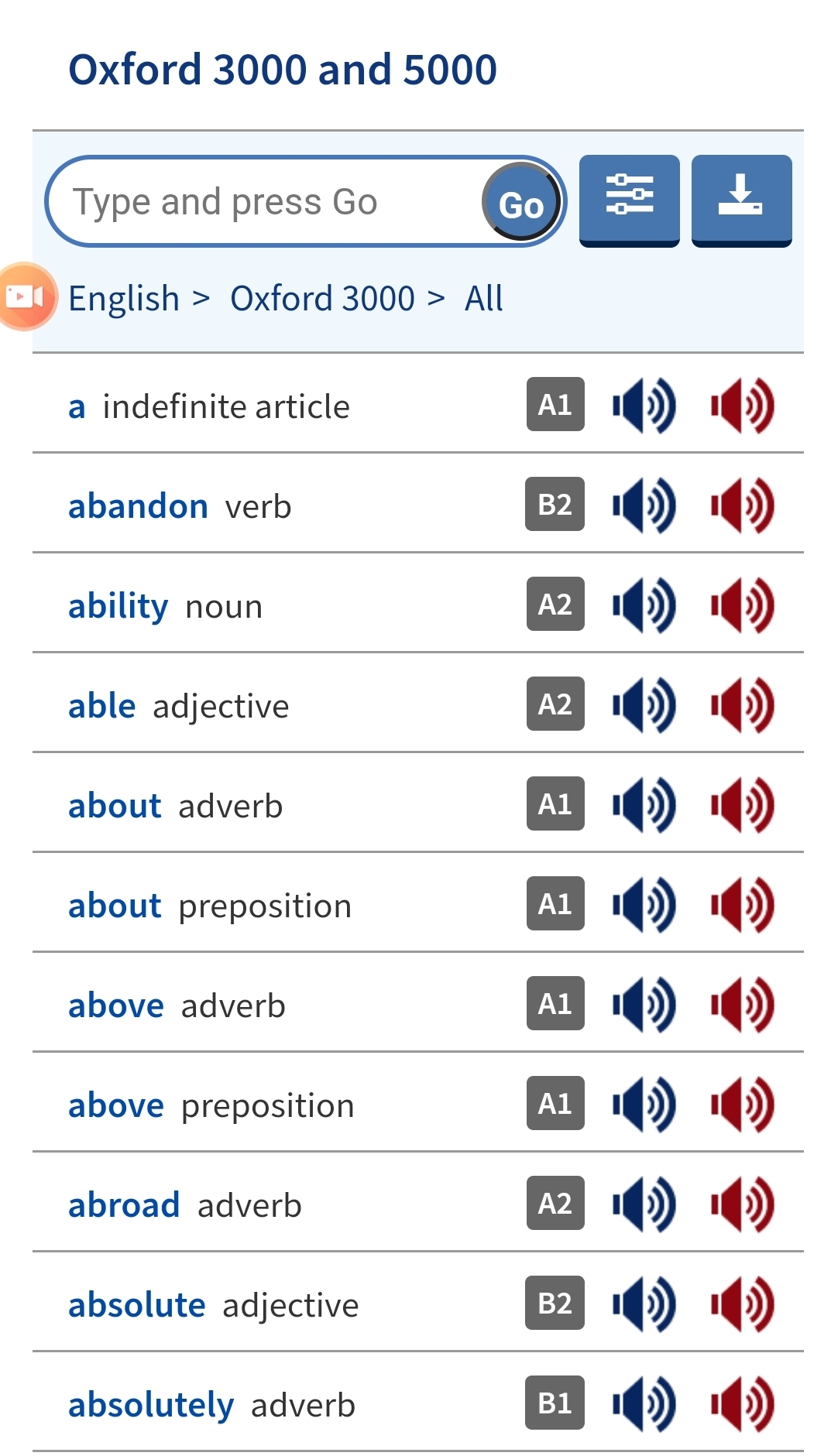
Task: Click the floating screen recorder bubble
Action: tap(26, 297)
